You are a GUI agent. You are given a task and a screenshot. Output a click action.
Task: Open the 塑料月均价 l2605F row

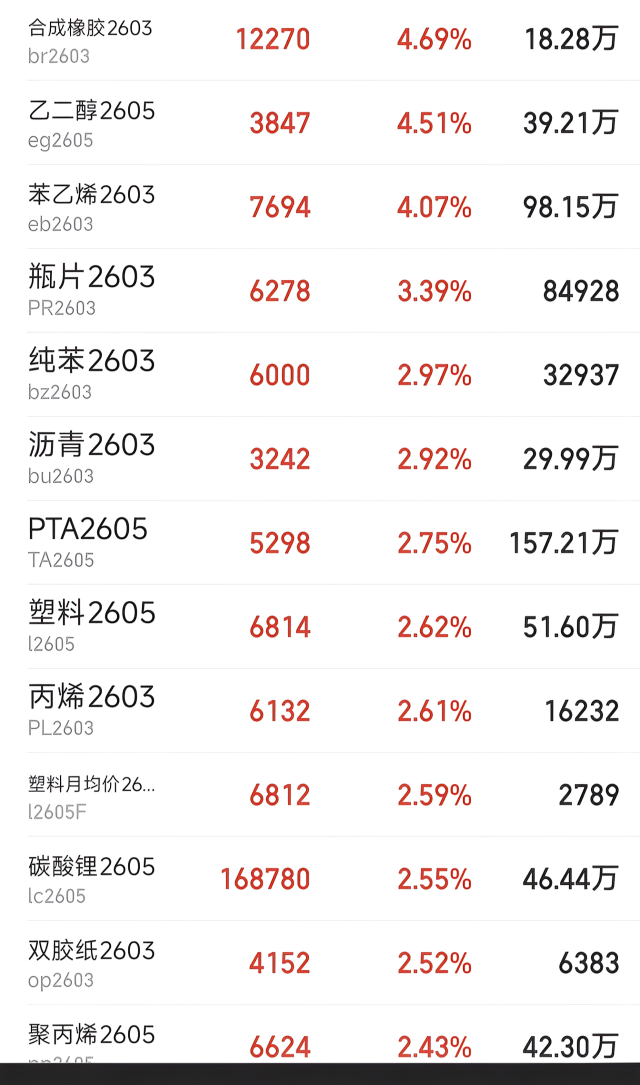(x=320, y=795)
